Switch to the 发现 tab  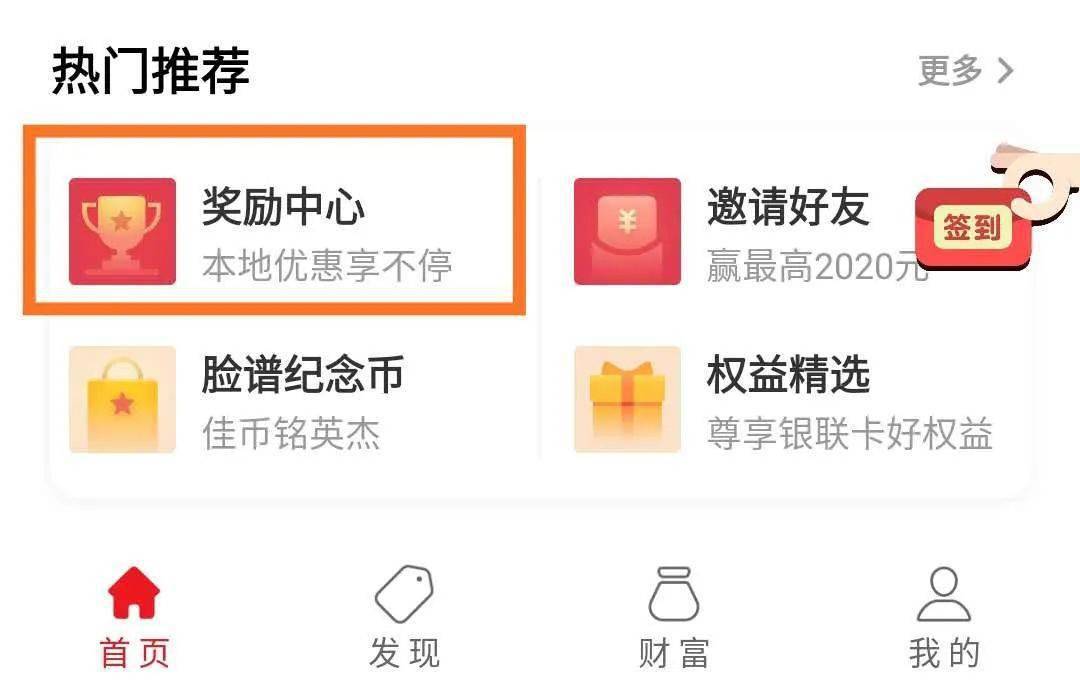[404, 618]
